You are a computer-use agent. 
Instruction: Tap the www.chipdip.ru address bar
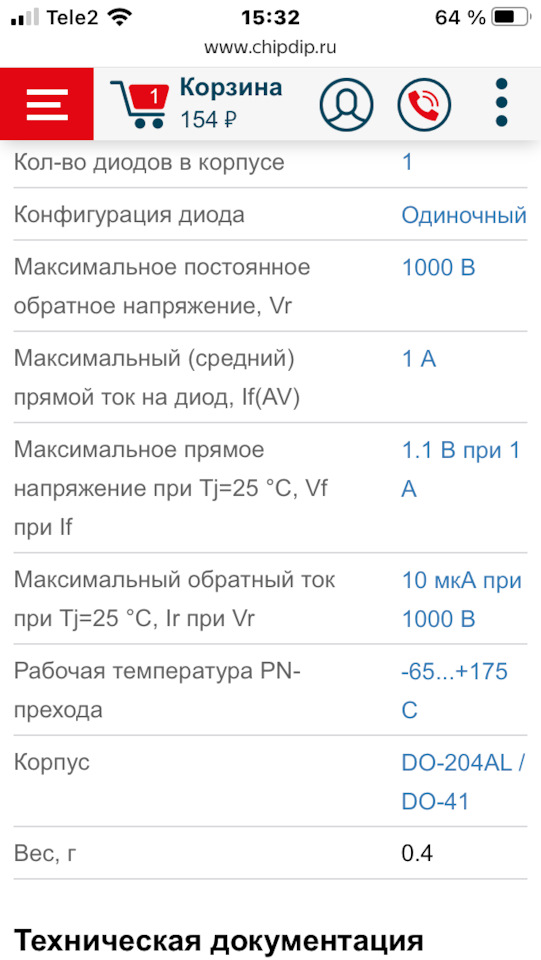(270, 47)
